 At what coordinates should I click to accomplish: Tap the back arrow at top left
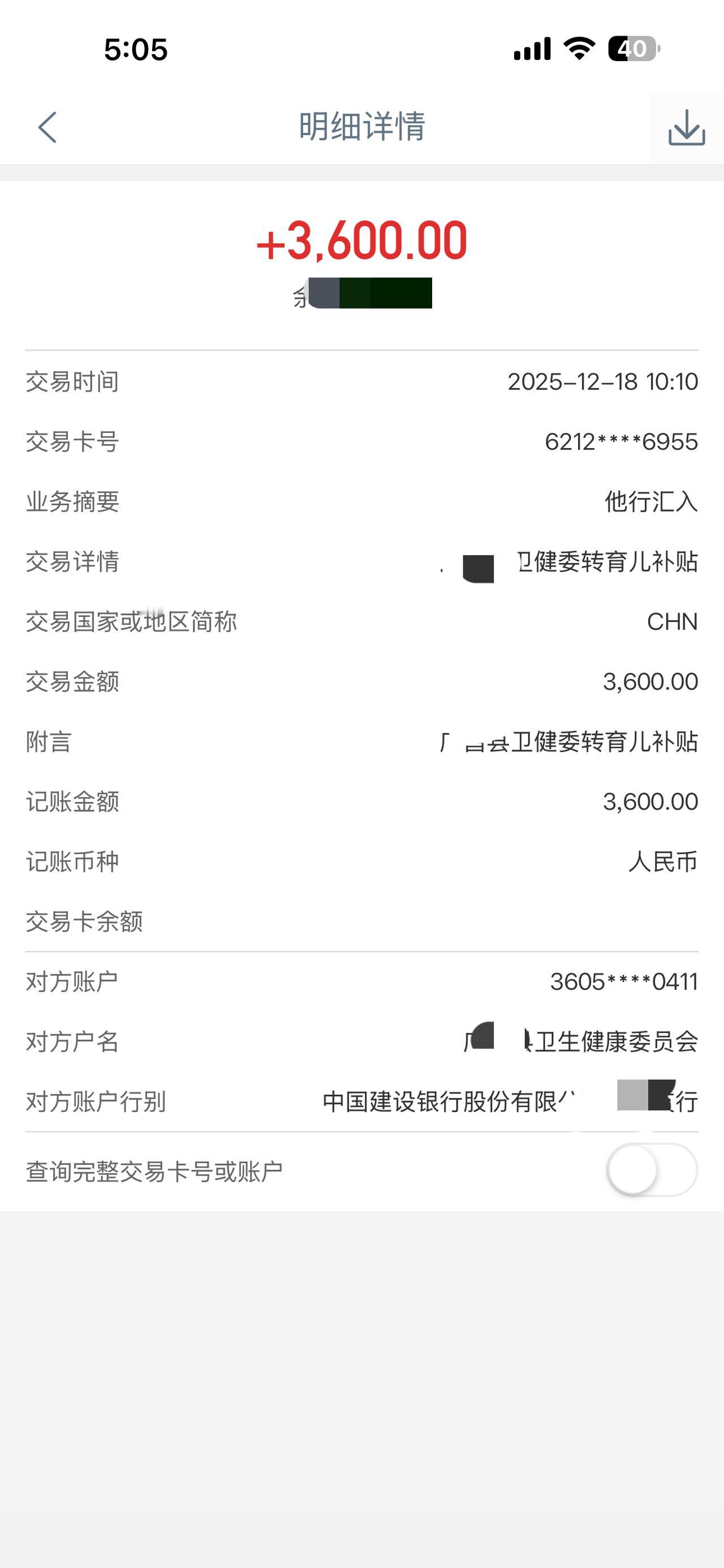(48, 126)
